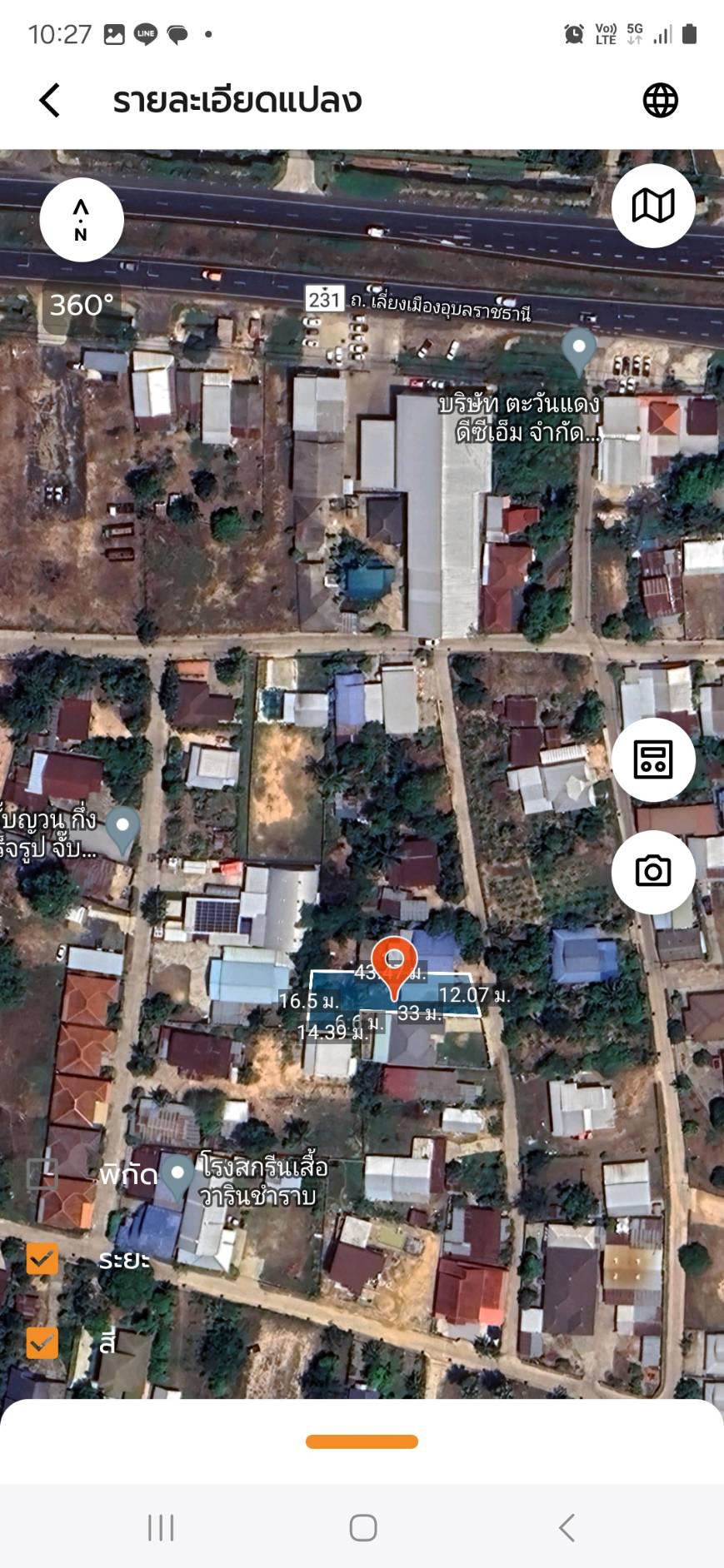Expand the bottom sheet handle

click(x=362, y=1441)
